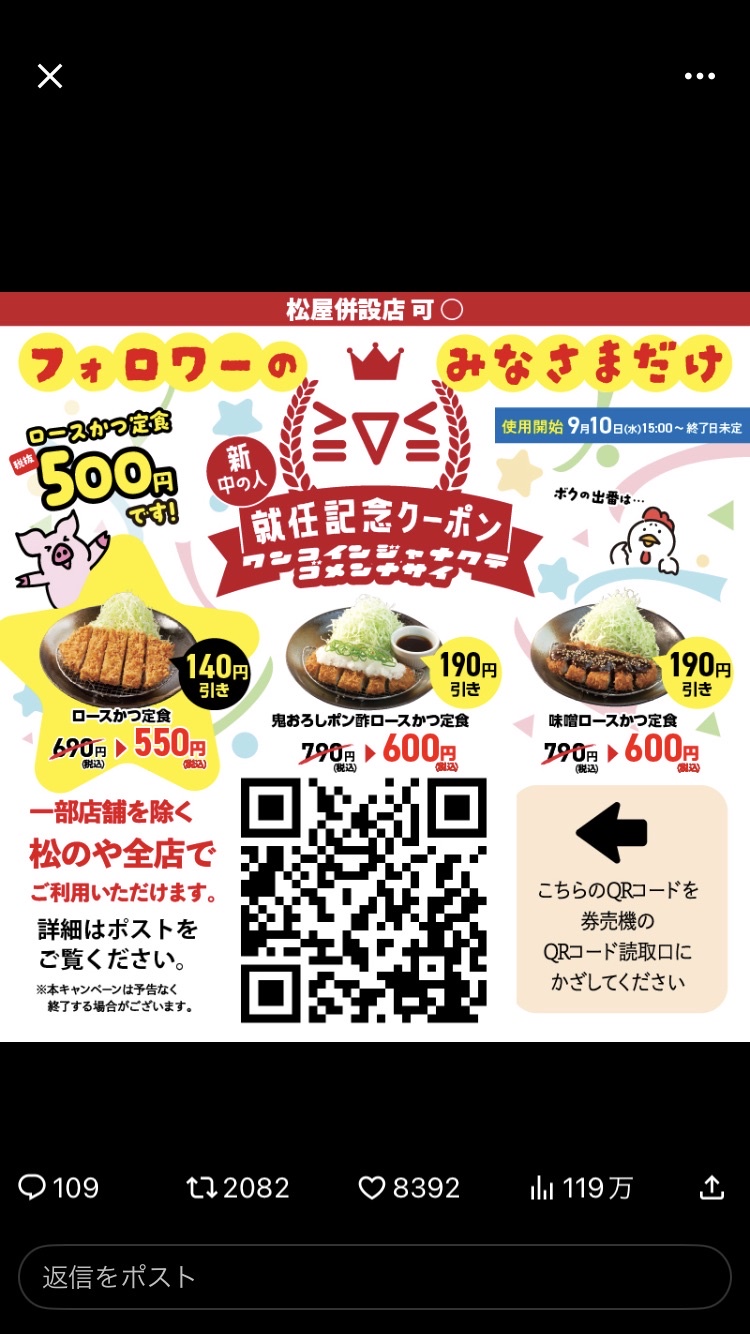View post analytics showing 119万 views
This screenshot has width=750, height=1334.
(x=581, y=1187)
